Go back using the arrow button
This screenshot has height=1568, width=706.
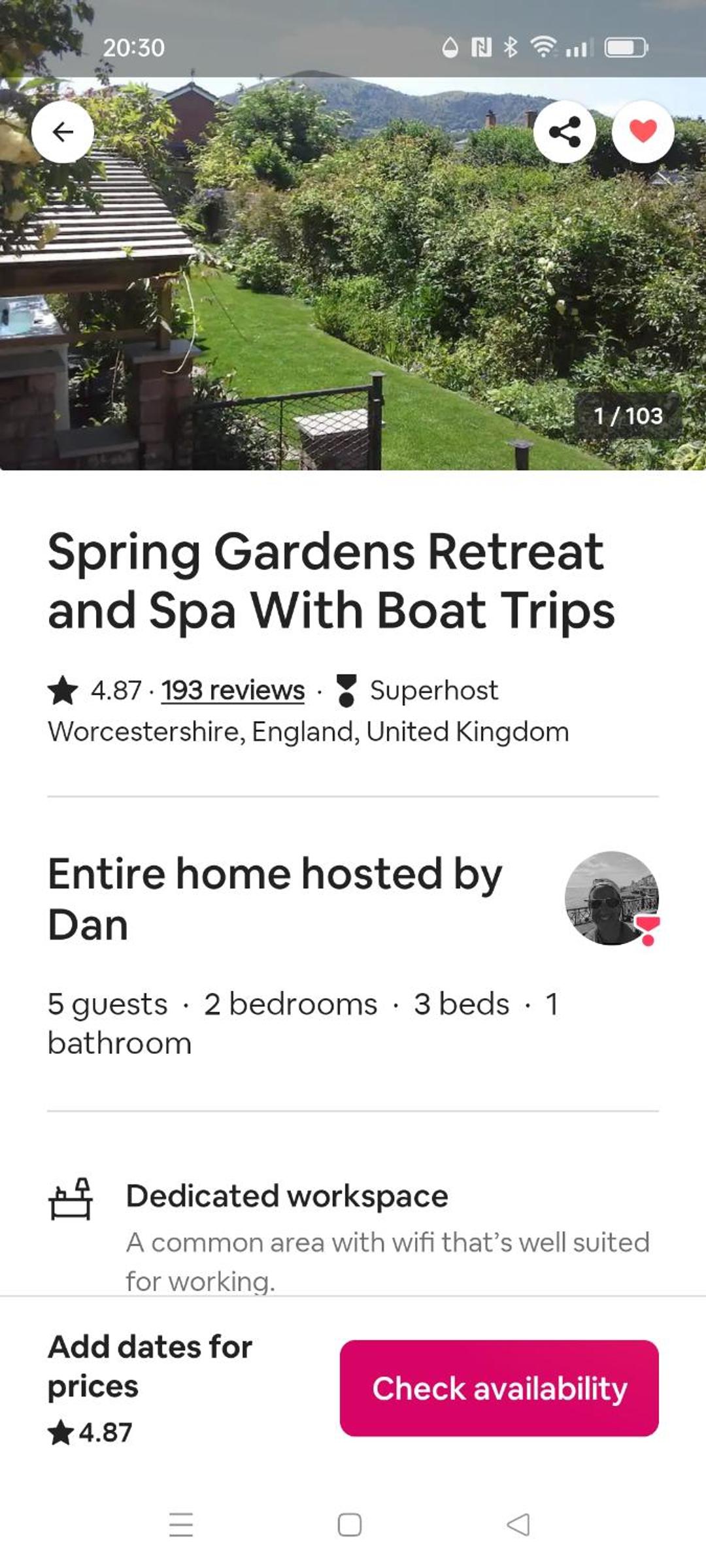63,132
